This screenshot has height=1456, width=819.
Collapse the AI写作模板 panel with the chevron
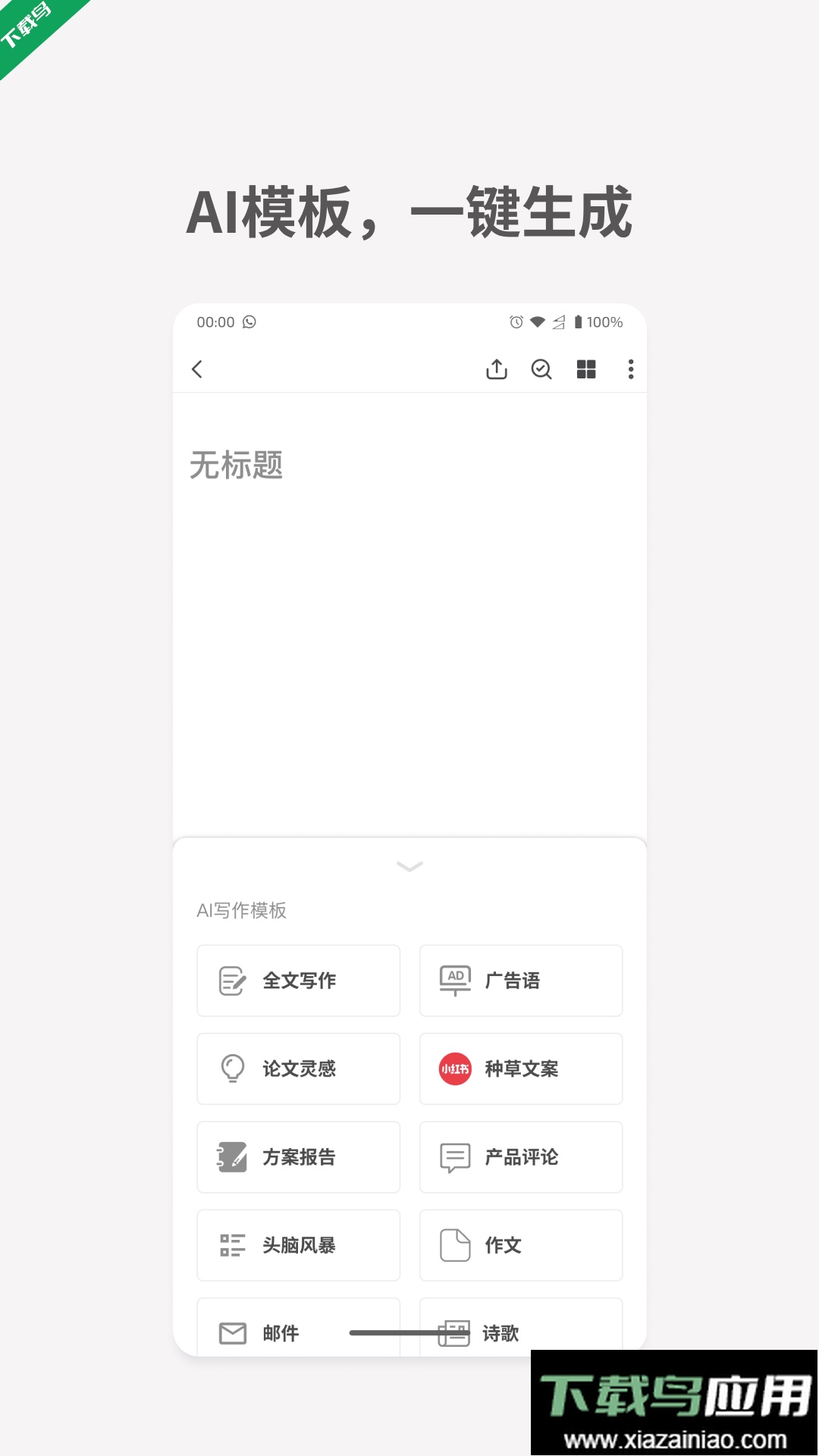click(409, 867)
